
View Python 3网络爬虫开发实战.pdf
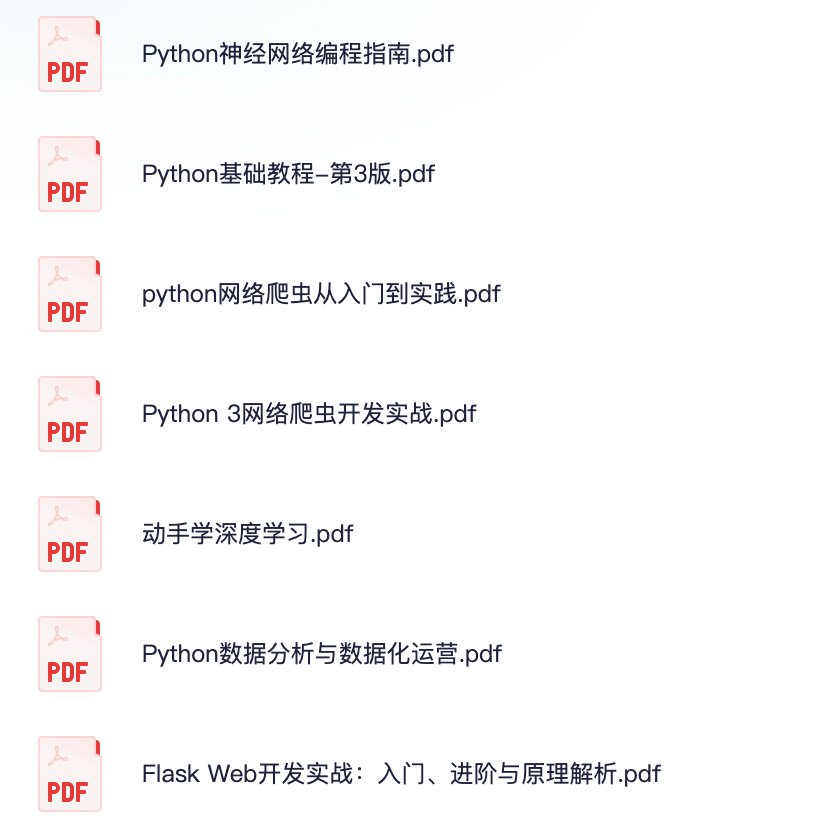pos(309,414)
